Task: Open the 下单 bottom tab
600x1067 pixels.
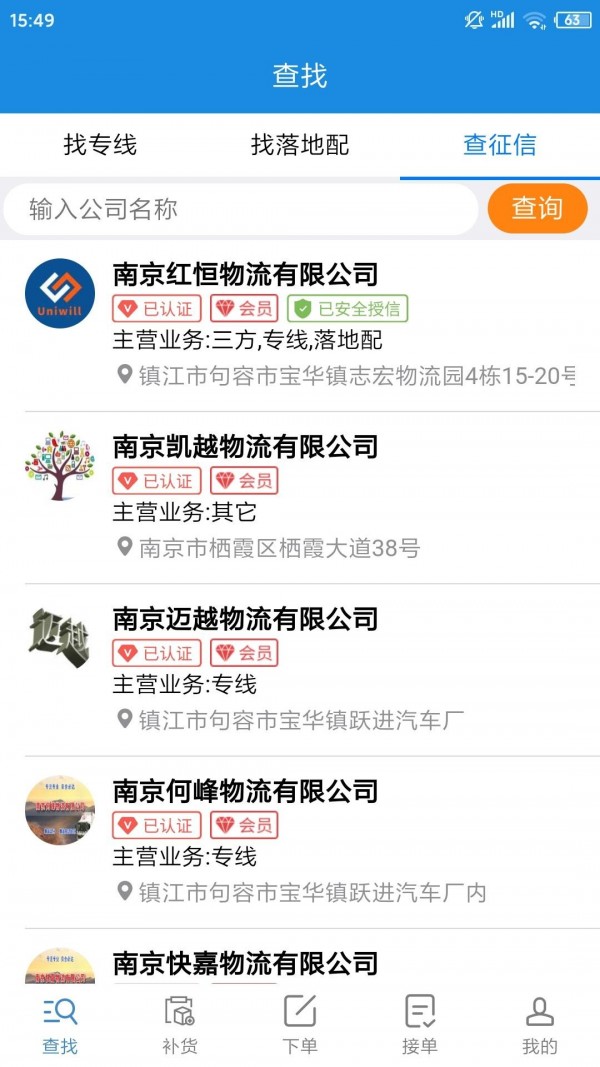Action: click(299, 1025)
